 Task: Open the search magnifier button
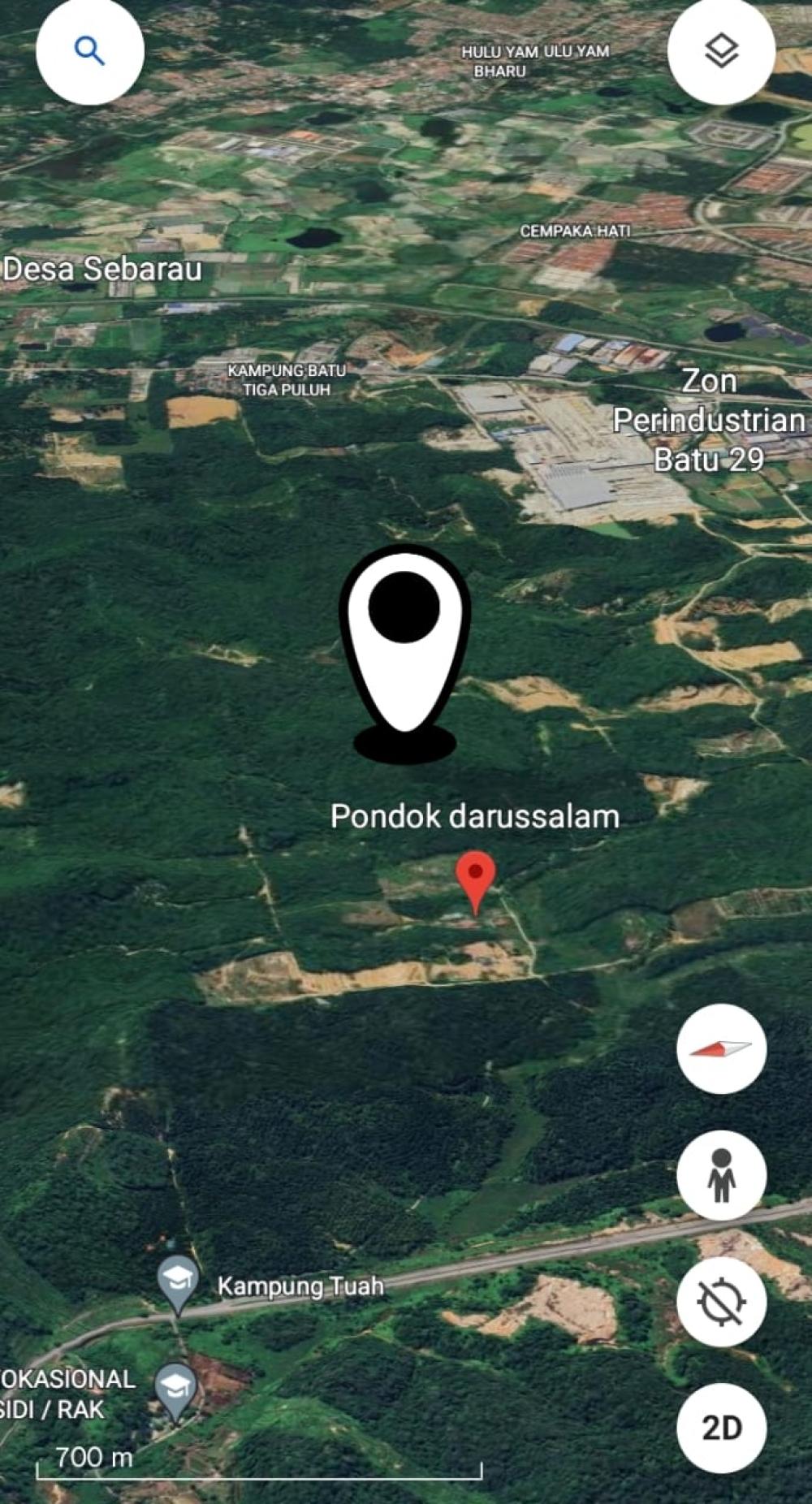click(x=89, y=51)
